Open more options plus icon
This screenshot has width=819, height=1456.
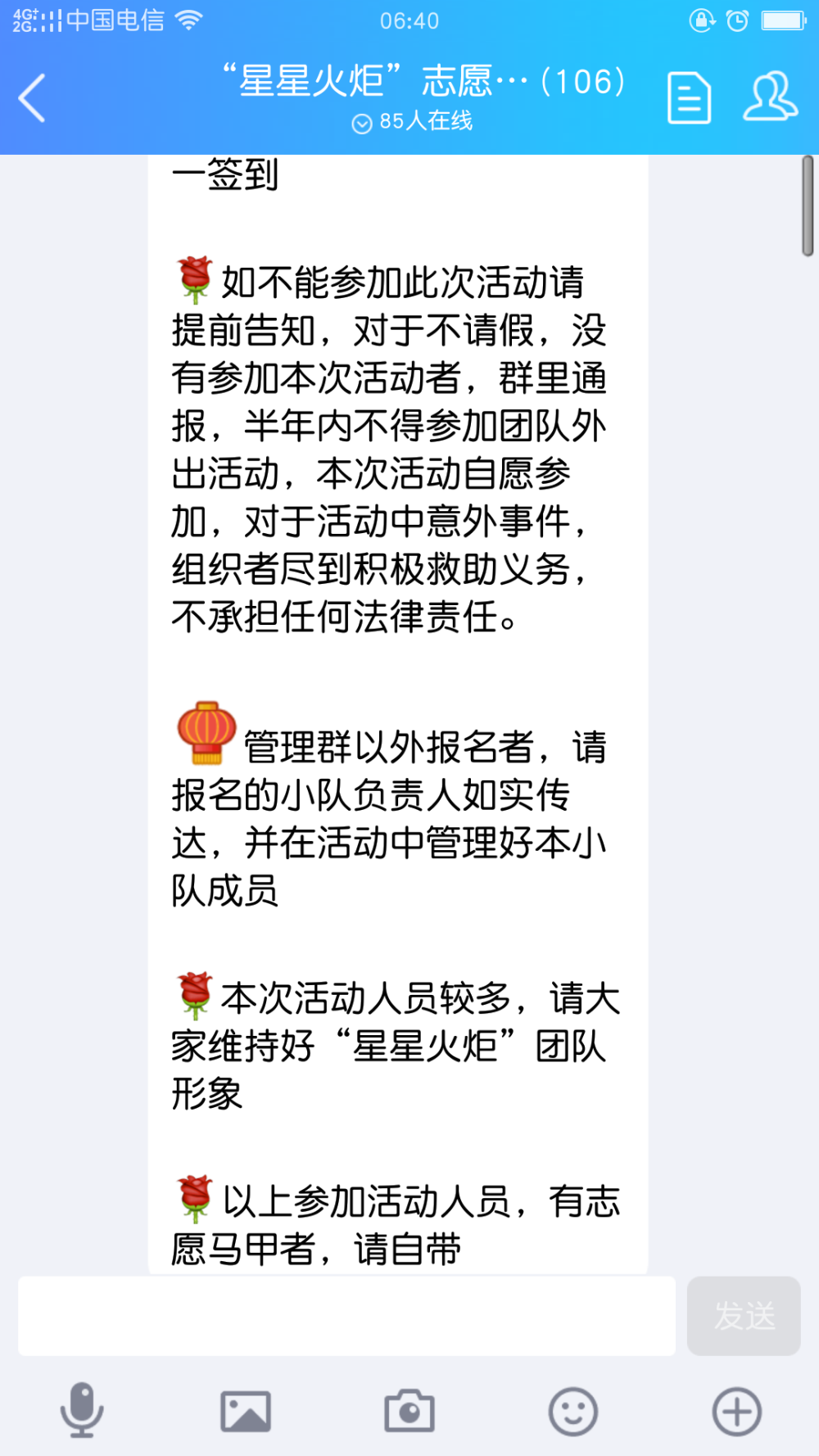pyautogui.click(x=737, y=1411)
